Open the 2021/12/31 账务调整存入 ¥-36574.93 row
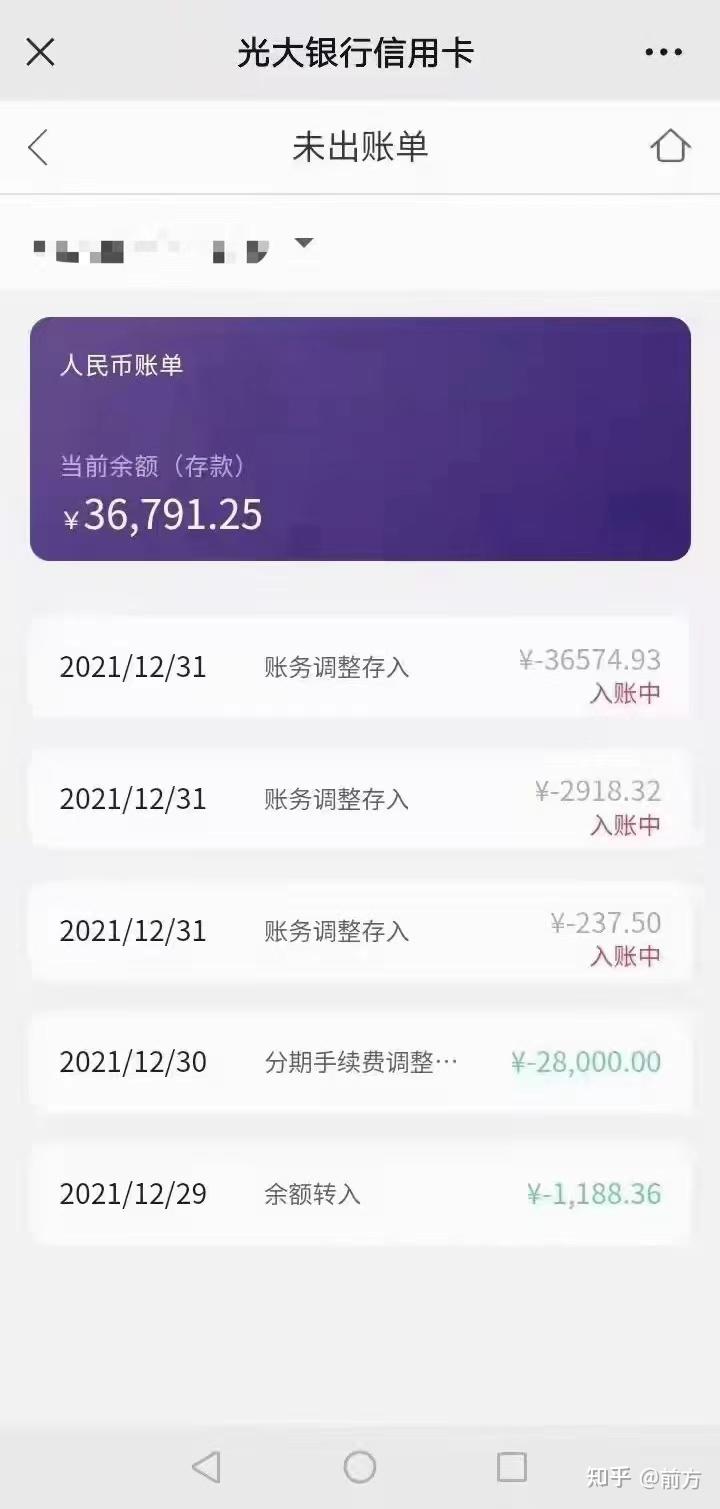The width and height of the screenshot is (720, 1509). coord(360,667)
